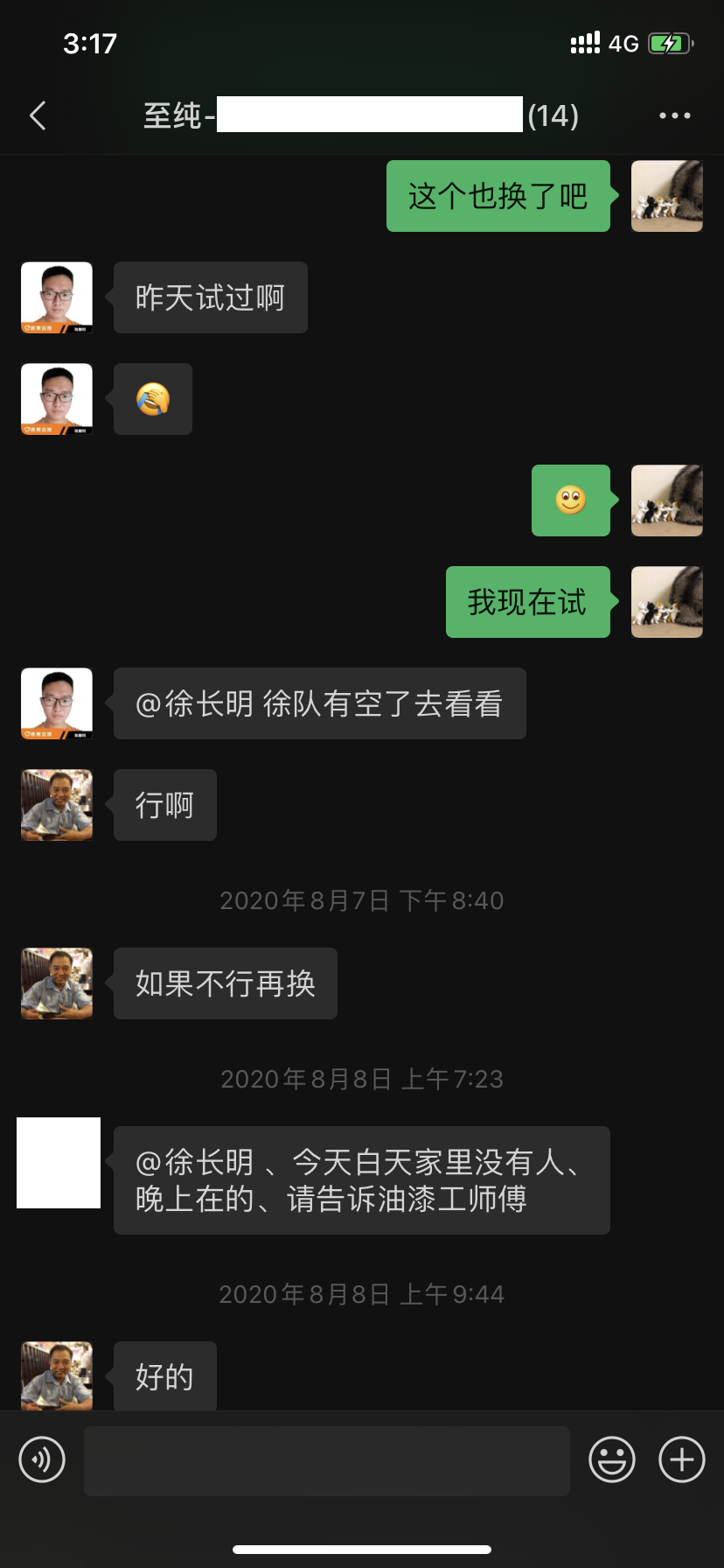The width and height of the screenshot is (724, 1568).
Task: Tap the avatar next to "行啊"
Action: click(57, 805)
